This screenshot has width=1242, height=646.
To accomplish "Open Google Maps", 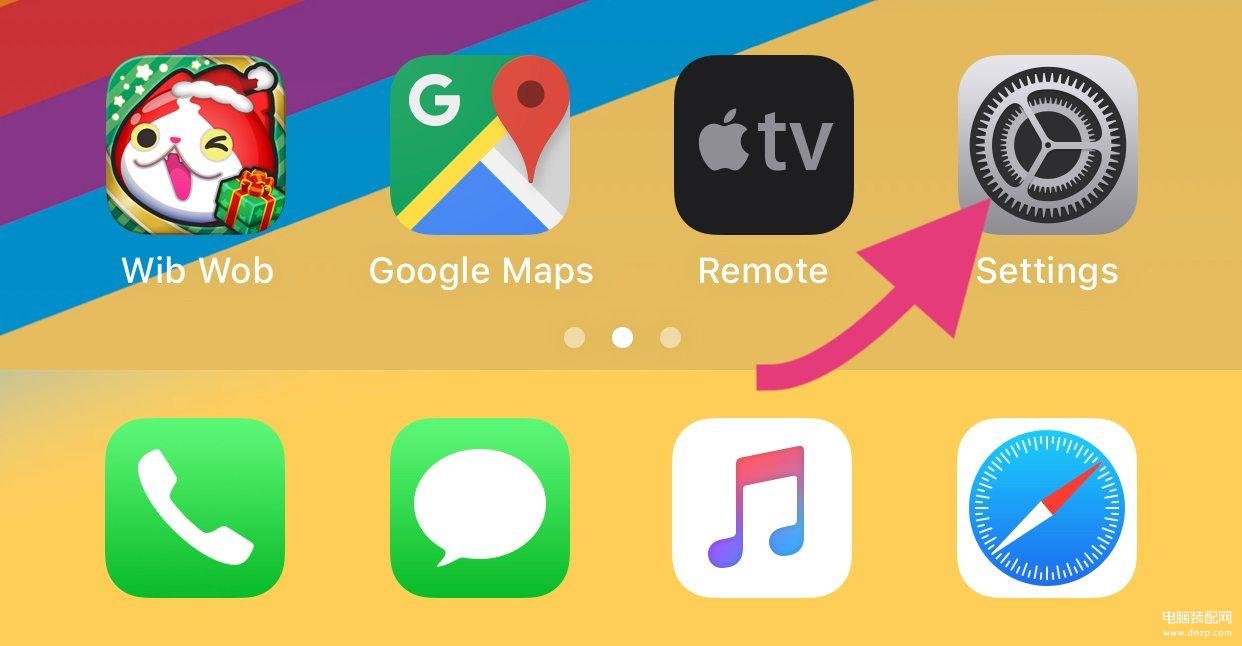I will click(x=480, y=145).
